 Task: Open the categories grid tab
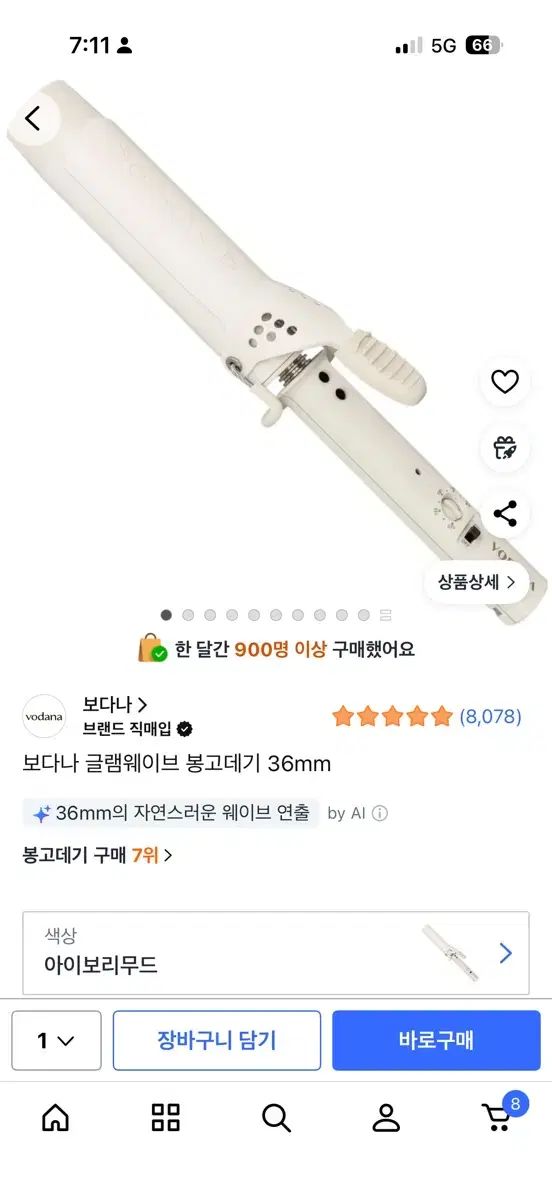[165, 1117]
